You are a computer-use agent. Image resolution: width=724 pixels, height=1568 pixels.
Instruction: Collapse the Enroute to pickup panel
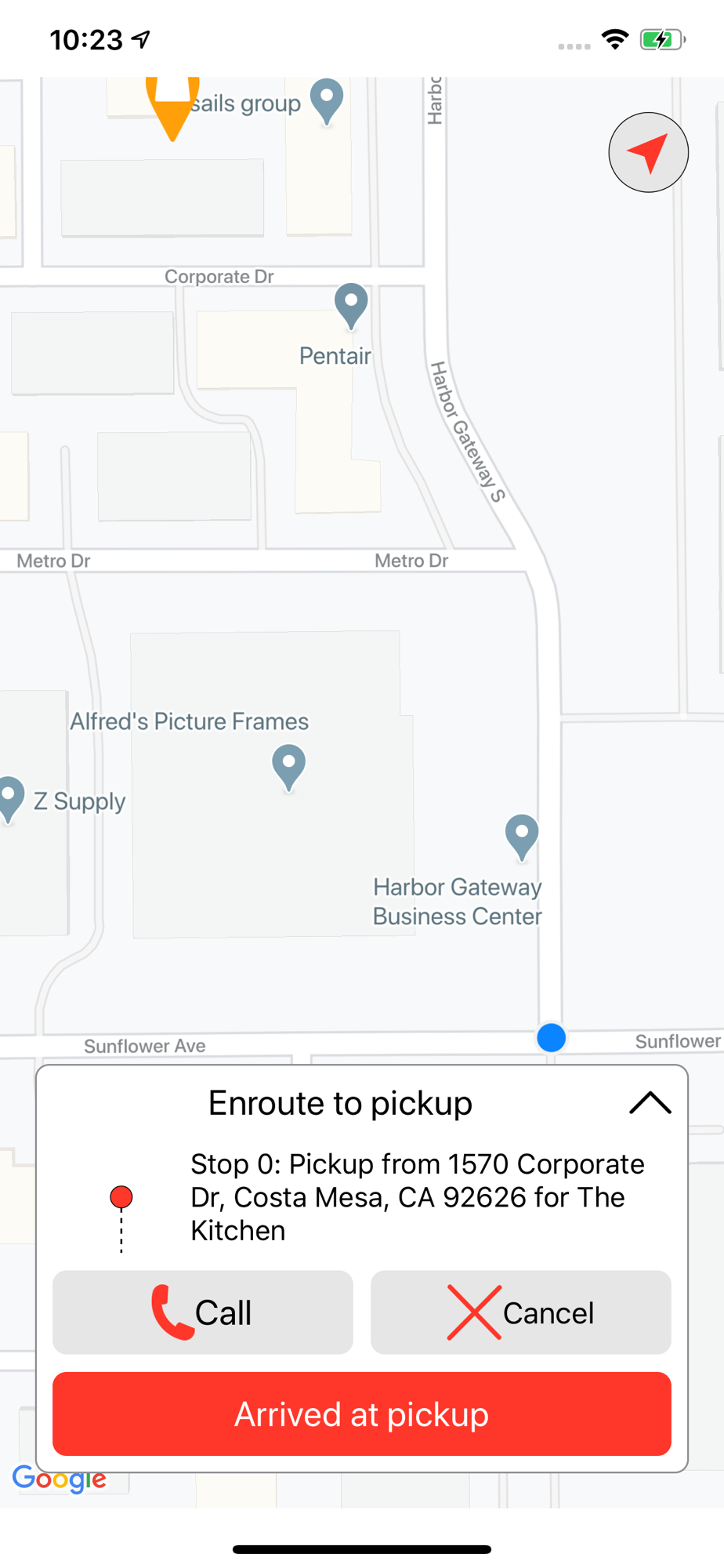click(650, 1102)
